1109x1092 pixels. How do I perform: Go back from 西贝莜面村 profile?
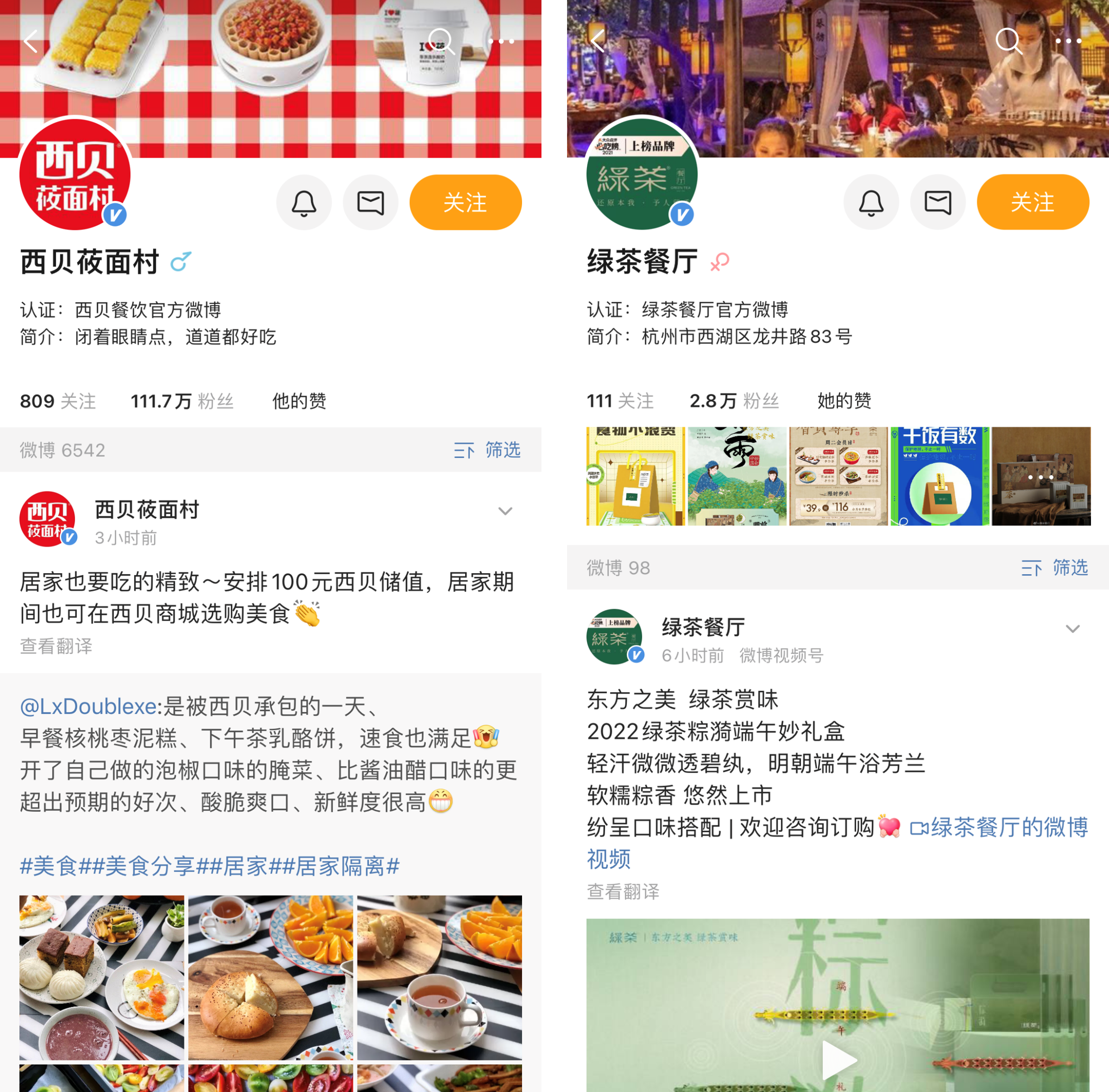[x=31, y=41]
